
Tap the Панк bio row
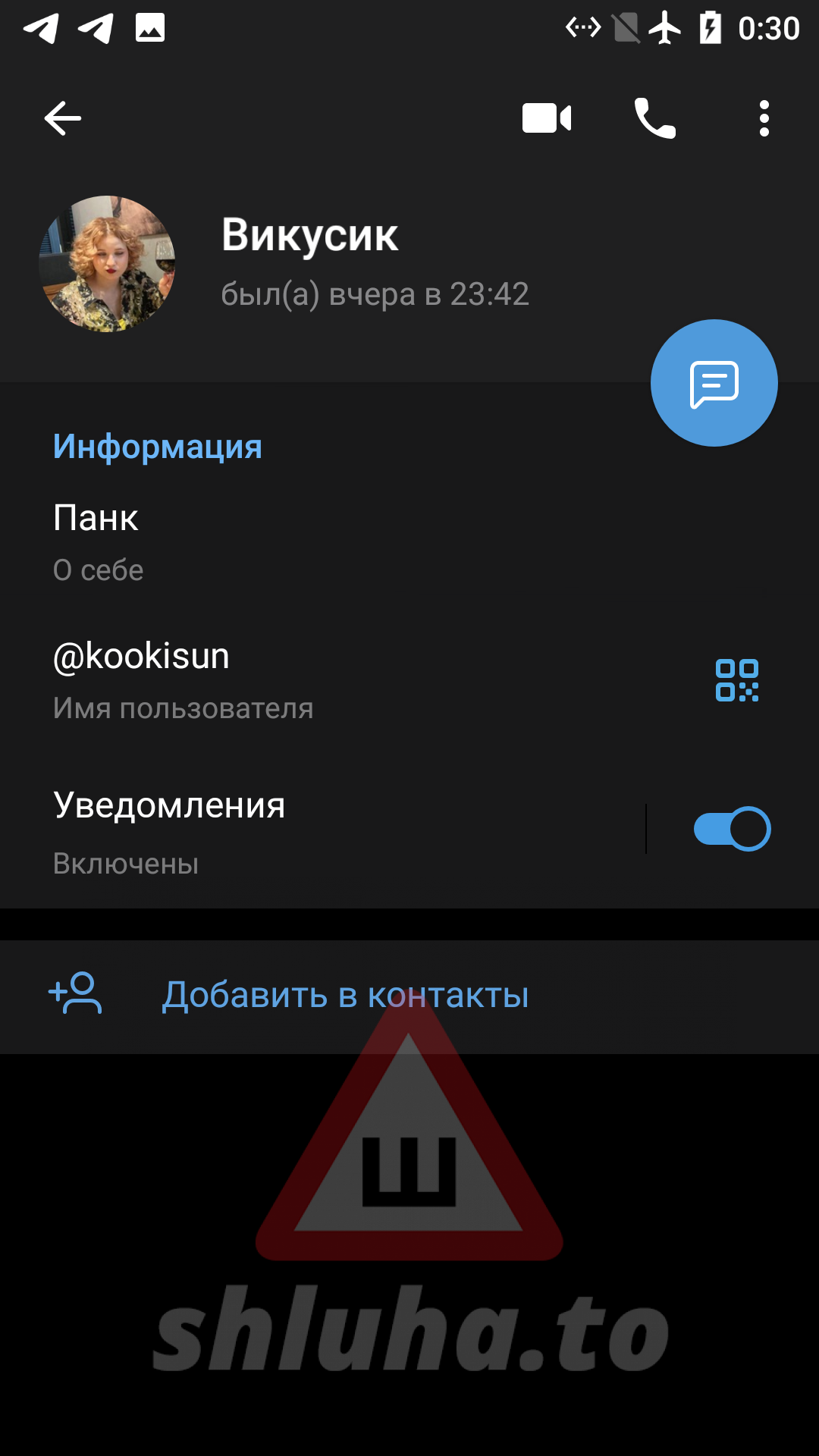point(303,541)
